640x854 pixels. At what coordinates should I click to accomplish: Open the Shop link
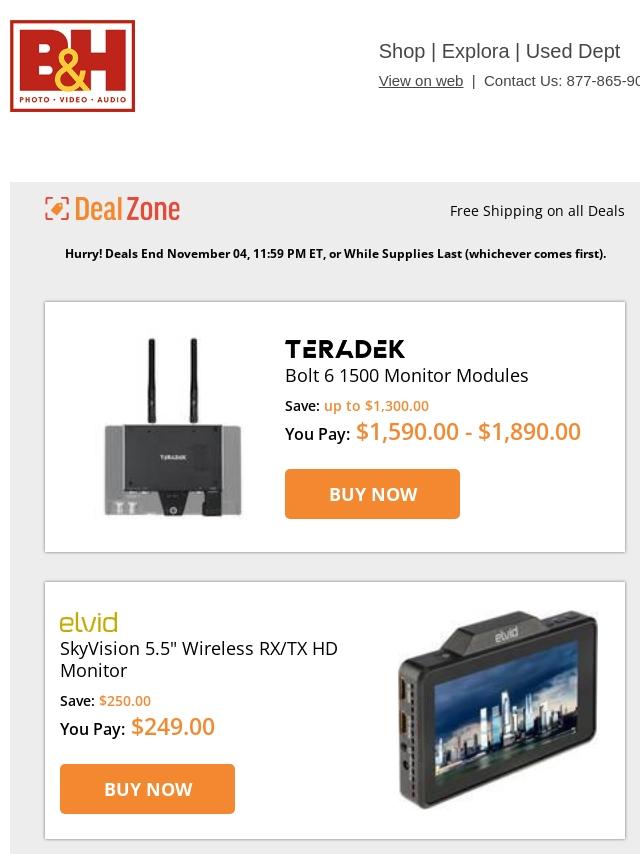401,51
